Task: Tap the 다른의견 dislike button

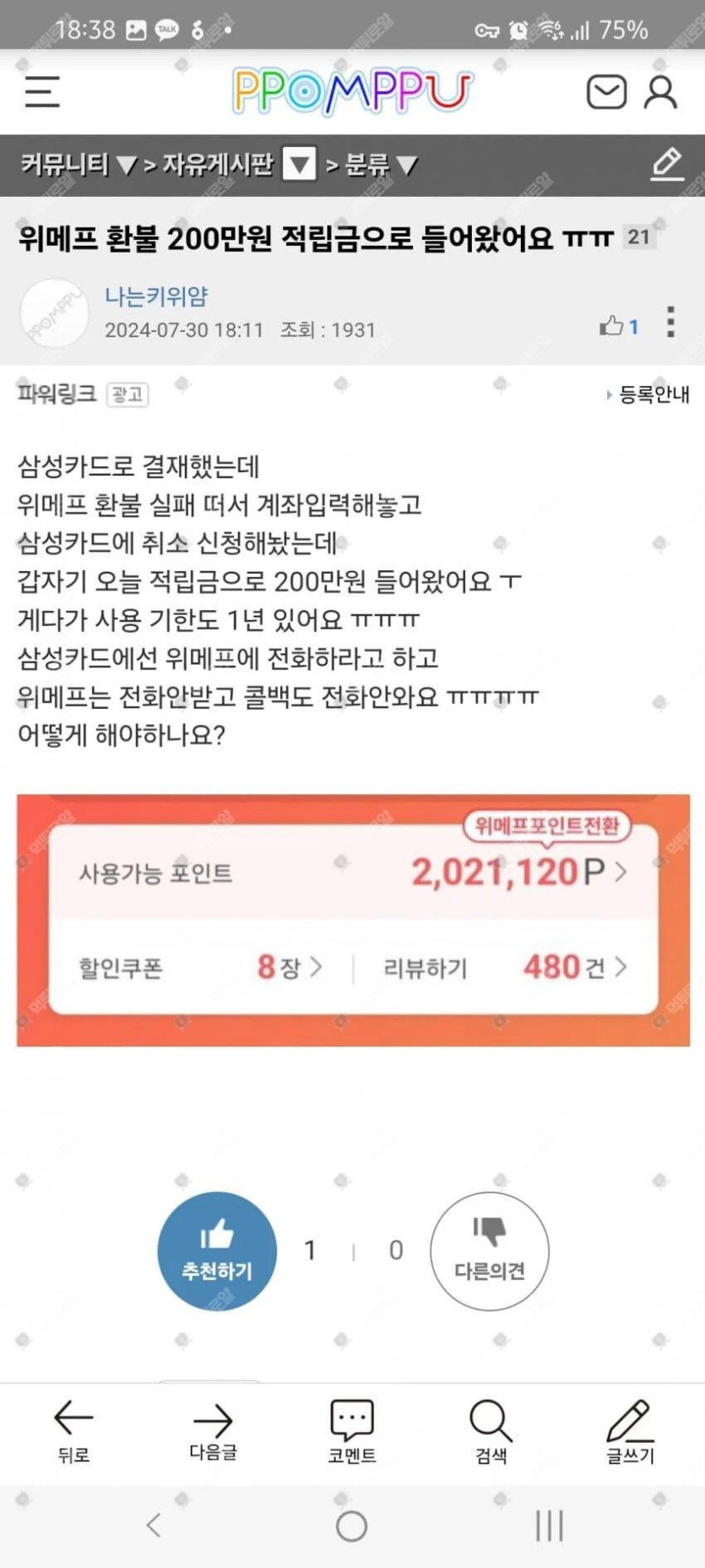Action: point(489,1250)
